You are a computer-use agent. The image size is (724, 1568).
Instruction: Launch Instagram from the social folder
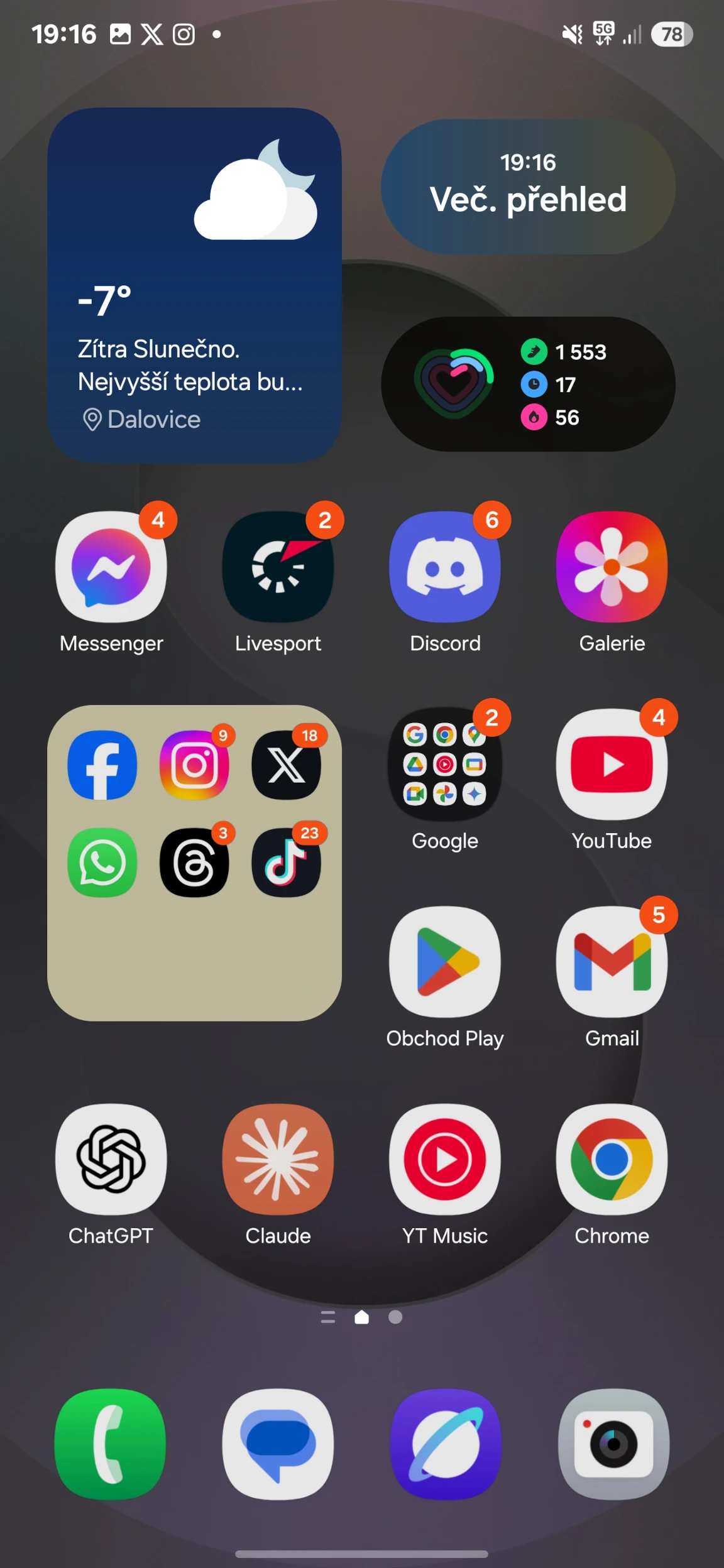(x=194, y=765)
